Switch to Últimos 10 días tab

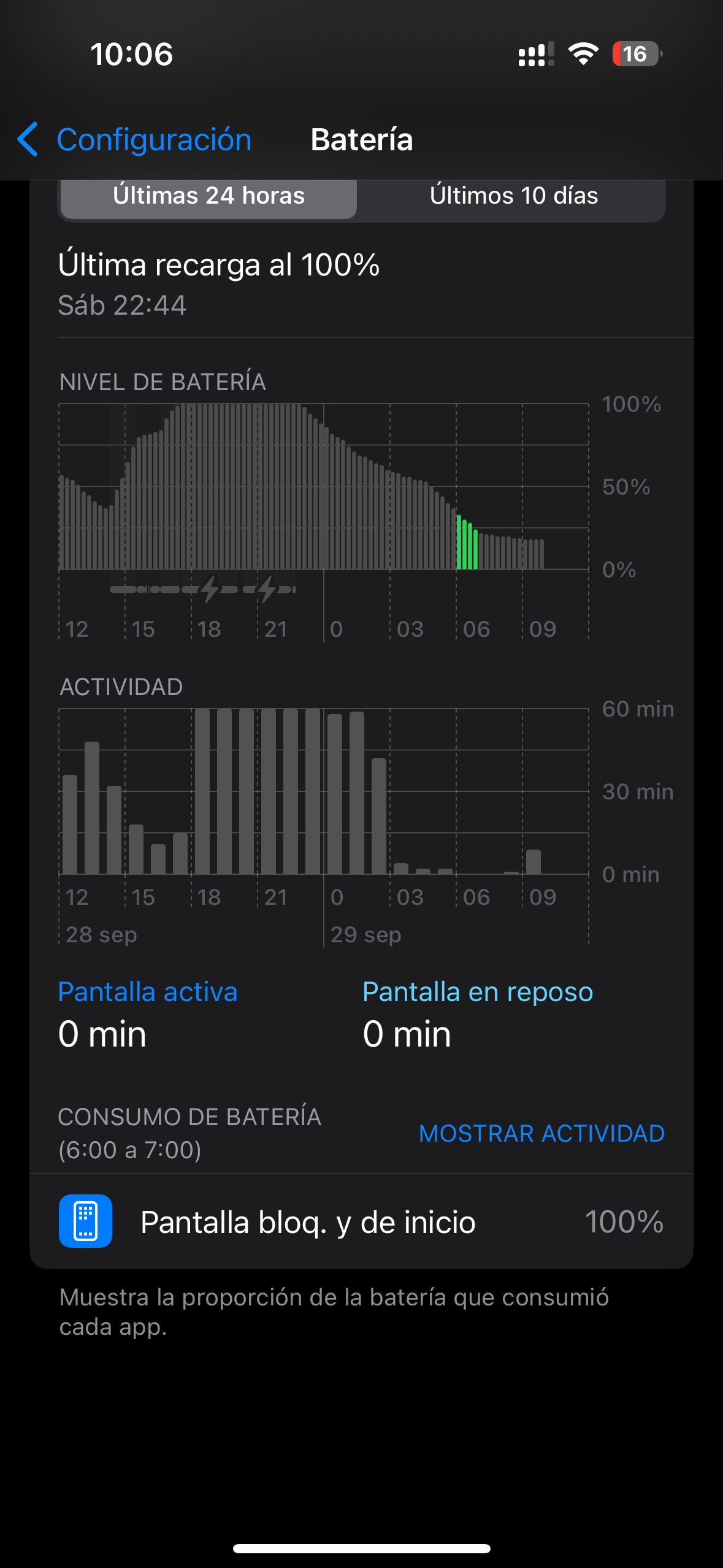[x=513, y=196]
